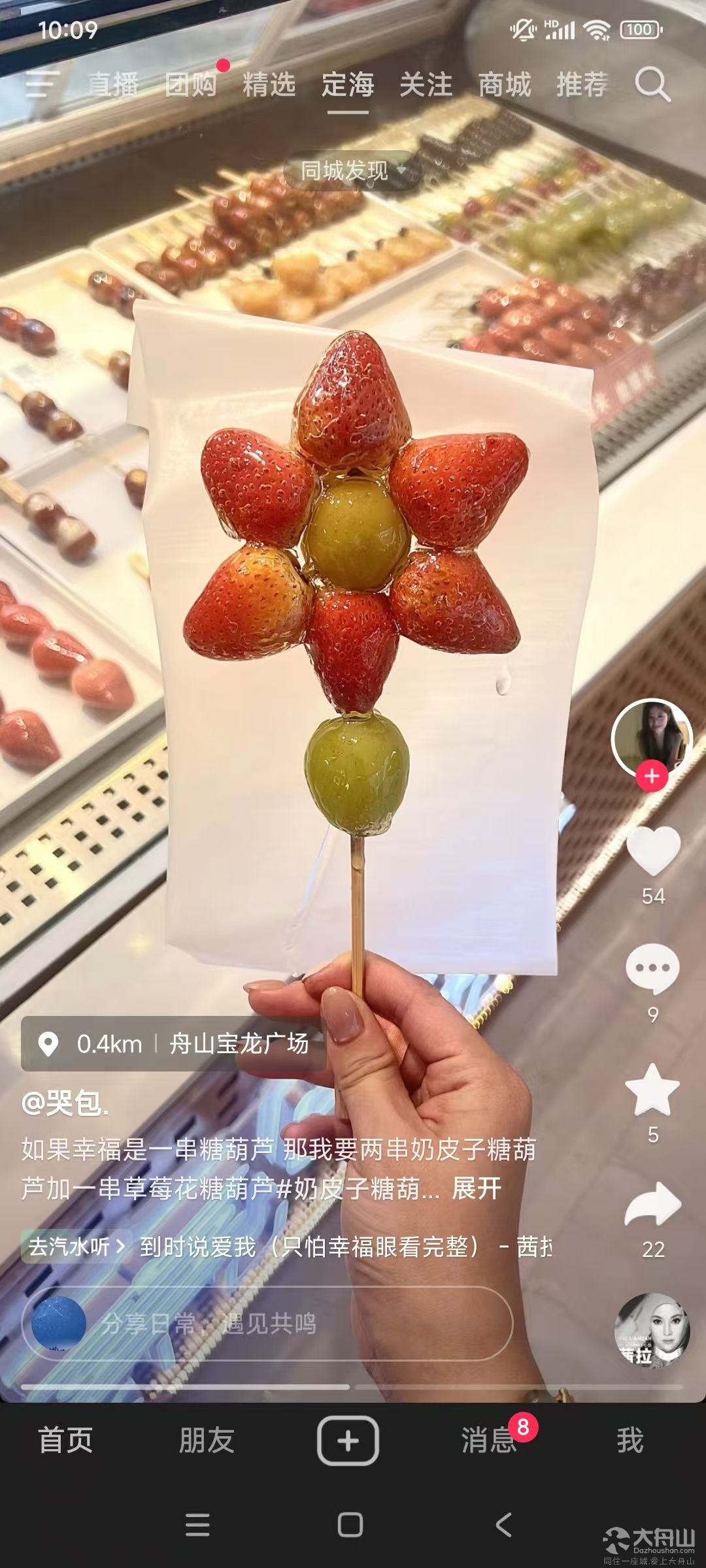Switch to the 商城 tab

[504, 85]
